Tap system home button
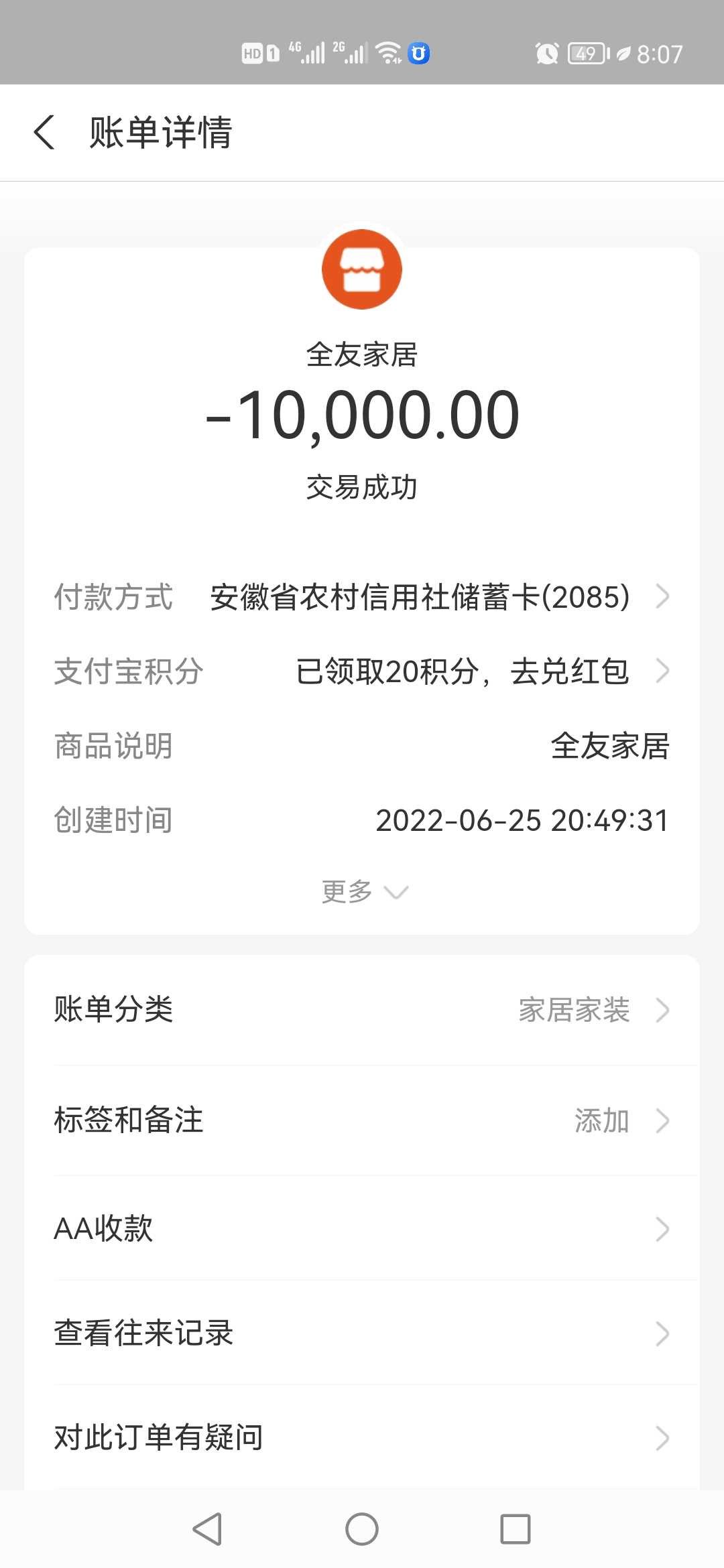 362,1529
